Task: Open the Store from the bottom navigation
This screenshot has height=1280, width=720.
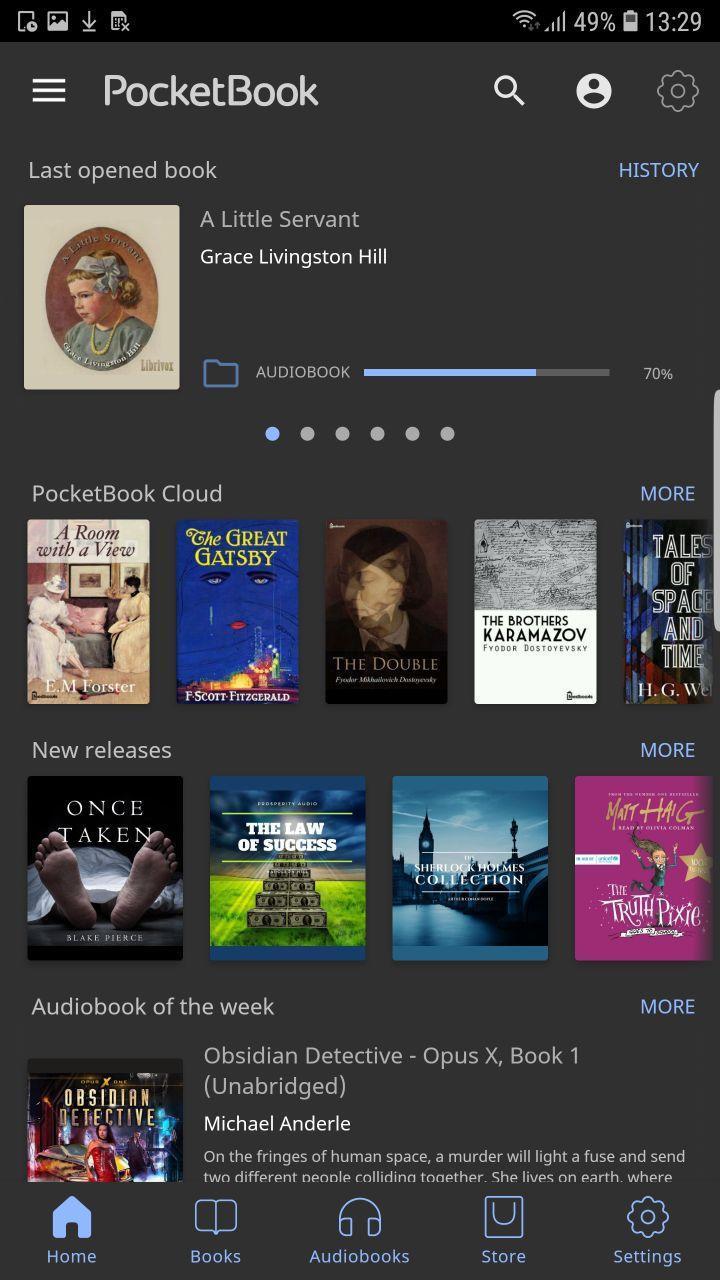Action: pyautogui.click(x=503, y=1229)
